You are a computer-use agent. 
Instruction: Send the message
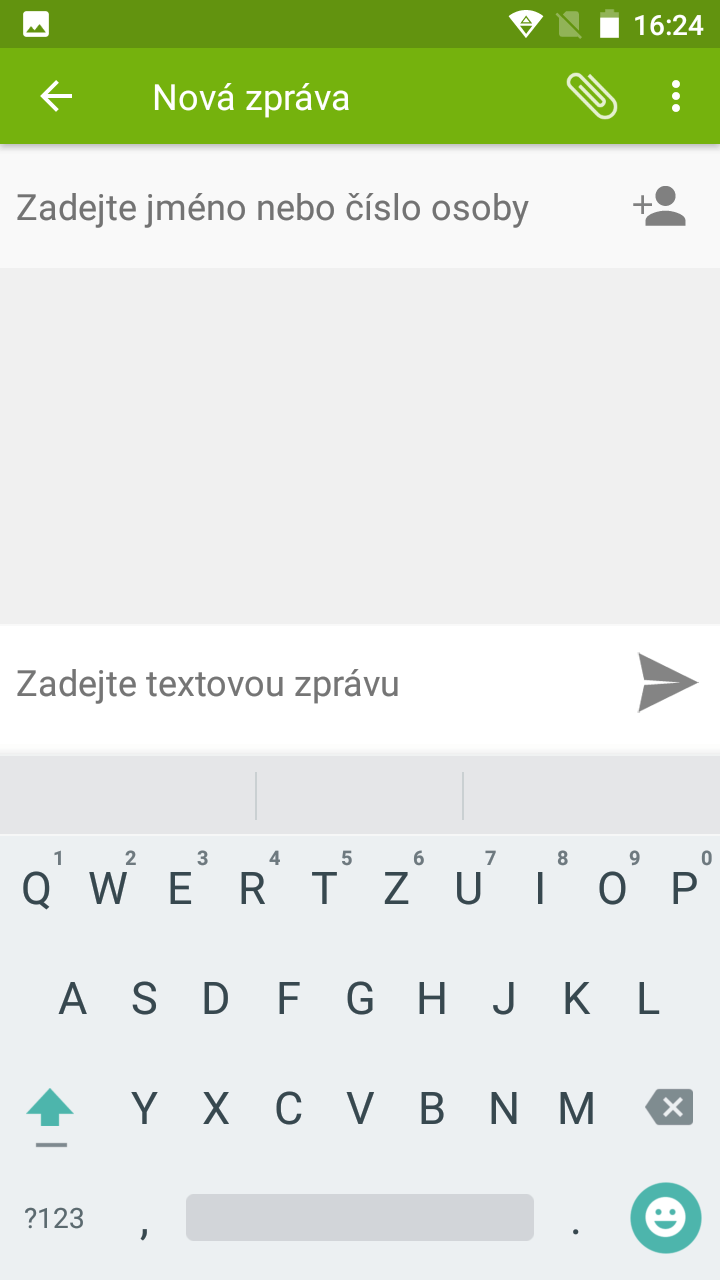(x=667, y=683)
